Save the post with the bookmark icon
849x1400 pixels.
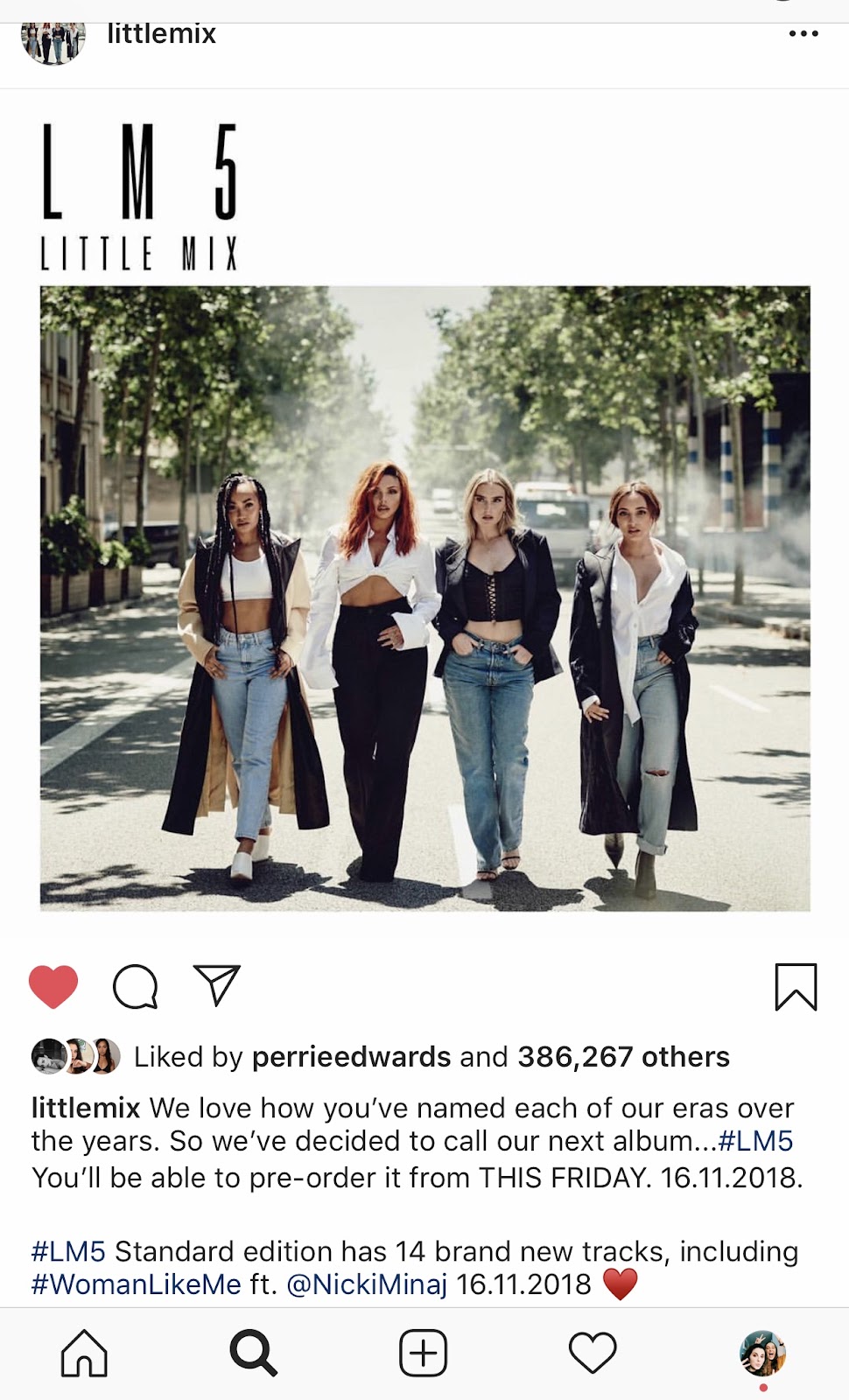(796, 986)
